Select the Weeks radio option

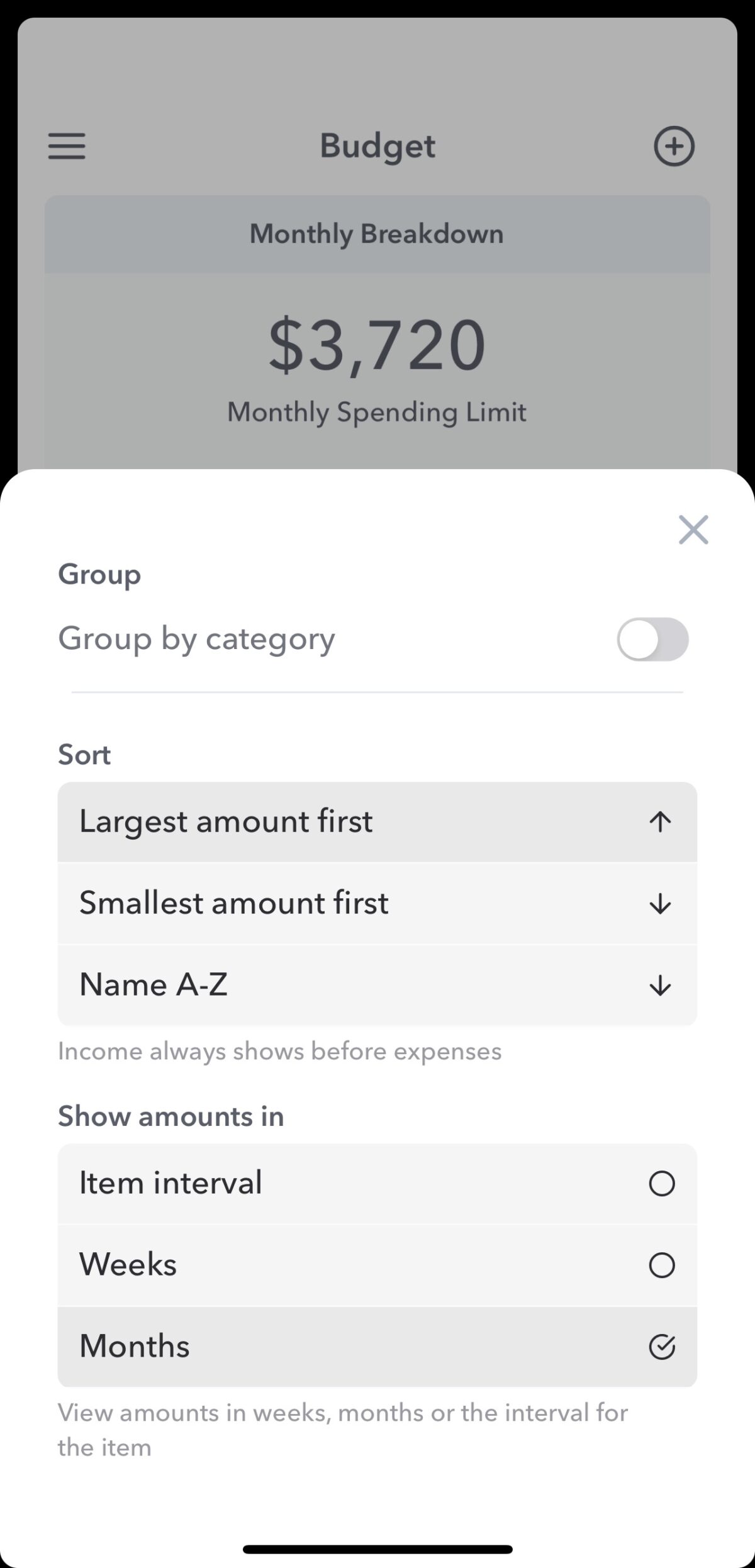(377, 1264)
